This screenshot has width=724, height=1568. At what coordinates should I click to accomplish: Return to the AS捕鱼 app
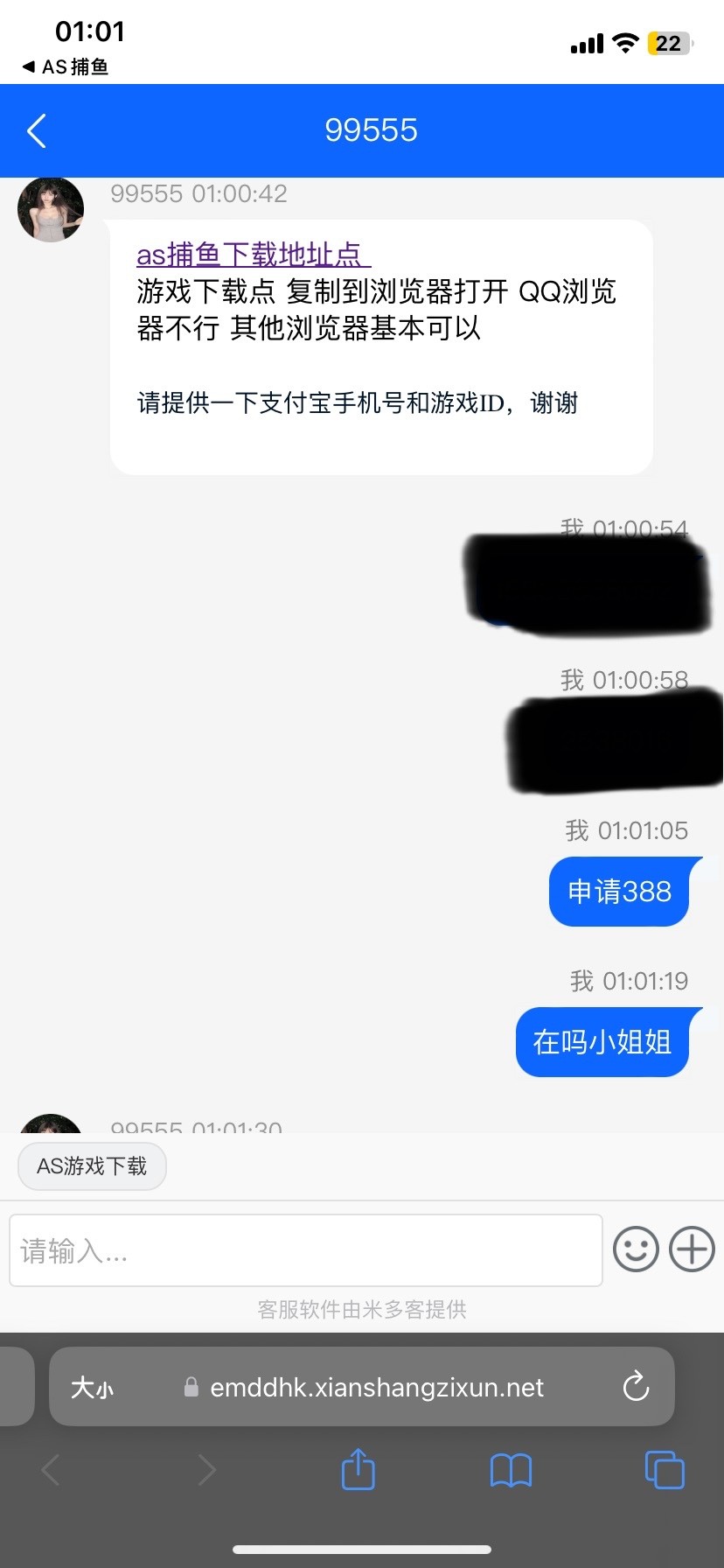(x=66, y=67)
